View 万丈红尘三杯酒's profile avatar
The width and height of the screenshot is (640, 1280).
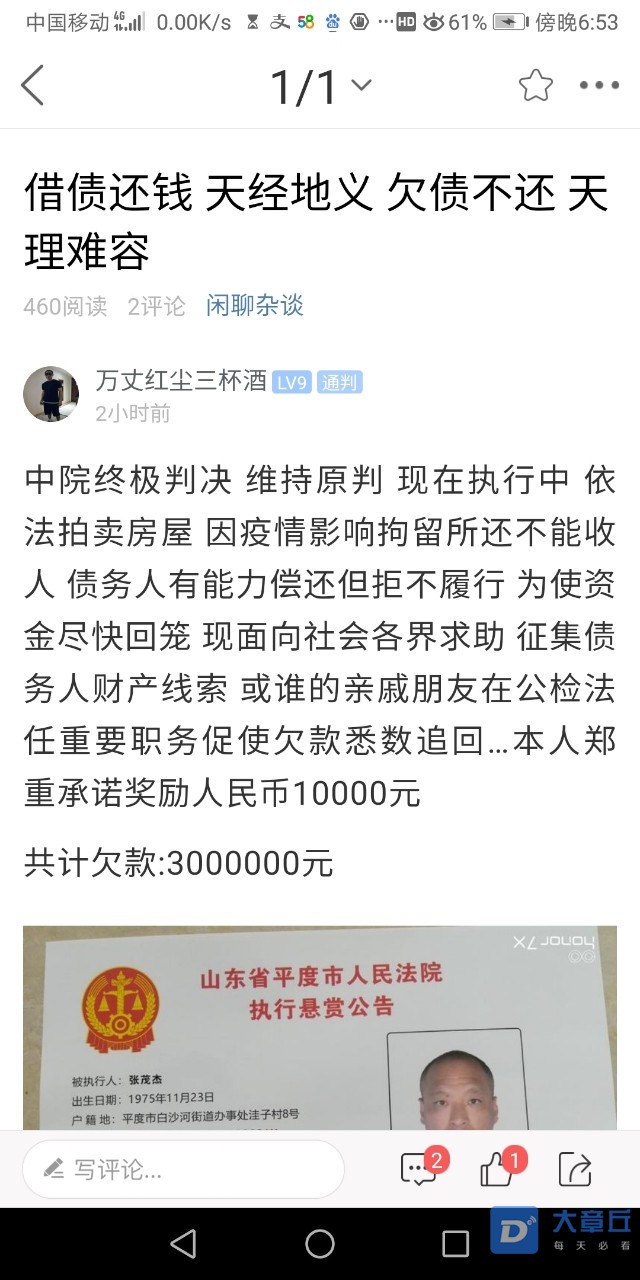pos(51,394)
